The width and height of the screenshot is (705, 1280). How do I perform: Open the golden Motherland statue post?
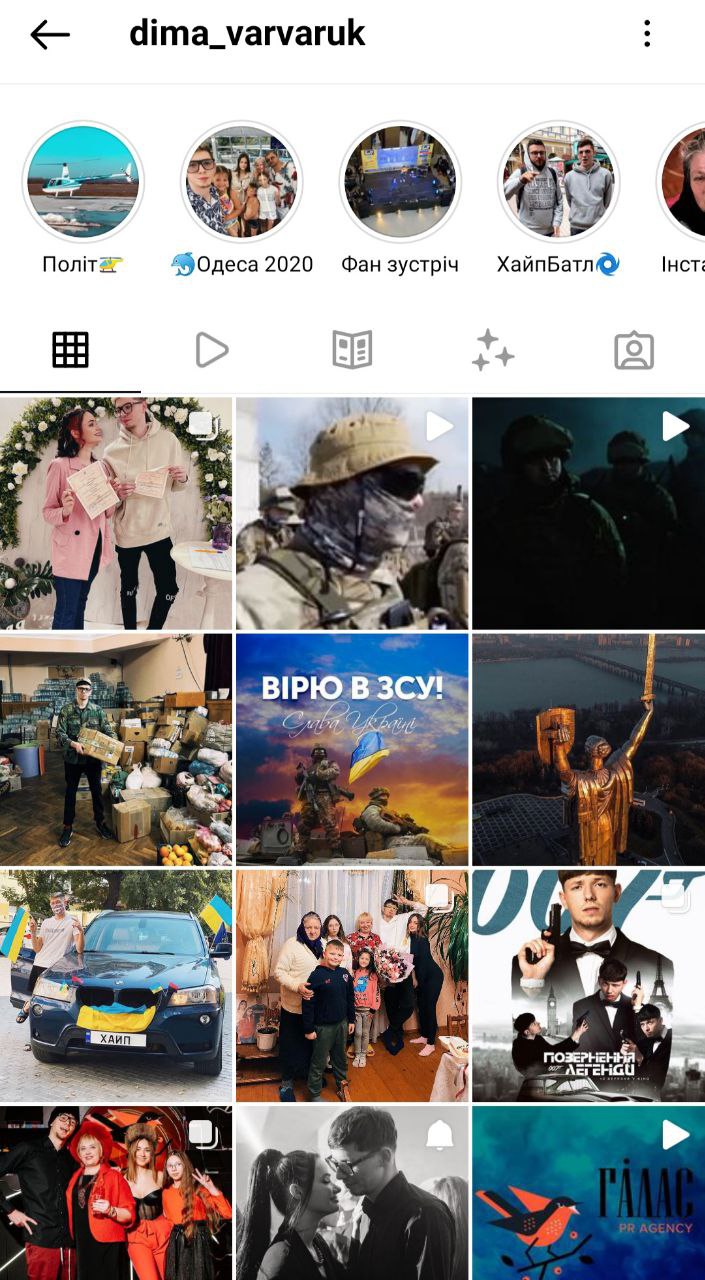click(588, 749)
